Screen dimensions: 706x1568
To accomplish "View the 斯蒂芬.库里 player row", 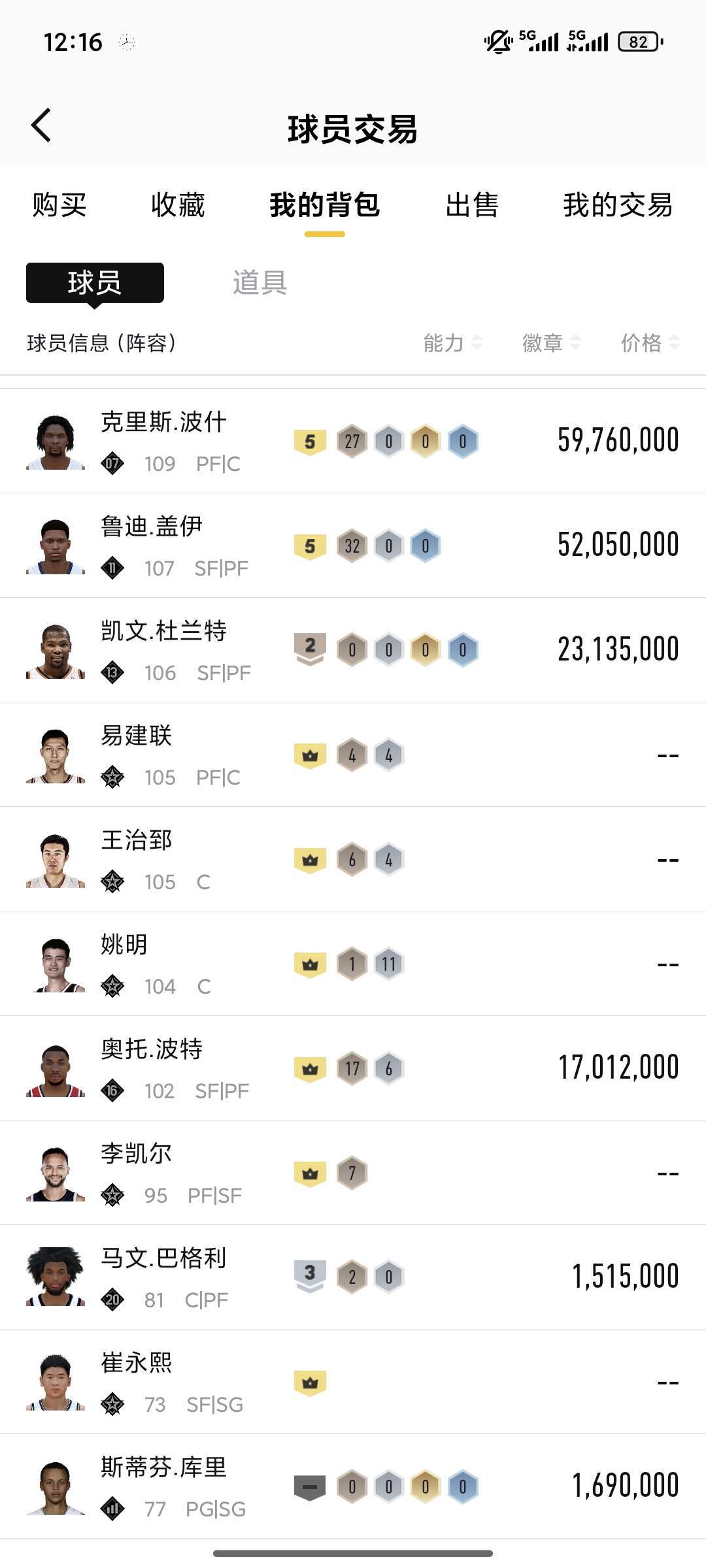I will pos(163,1486).
